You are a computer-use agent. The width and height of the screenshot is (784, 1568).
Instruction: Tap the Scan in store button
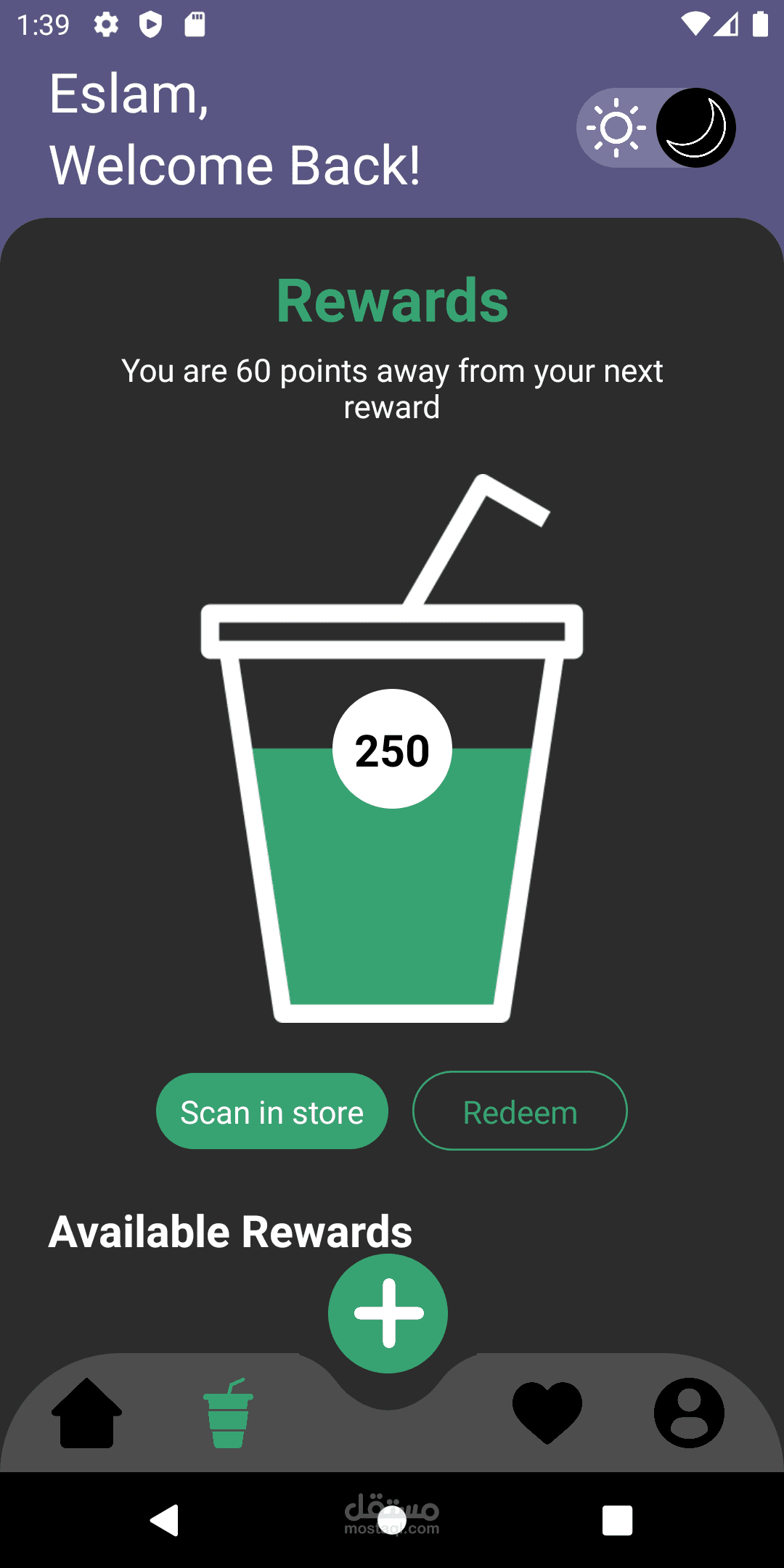(272, 1111)
